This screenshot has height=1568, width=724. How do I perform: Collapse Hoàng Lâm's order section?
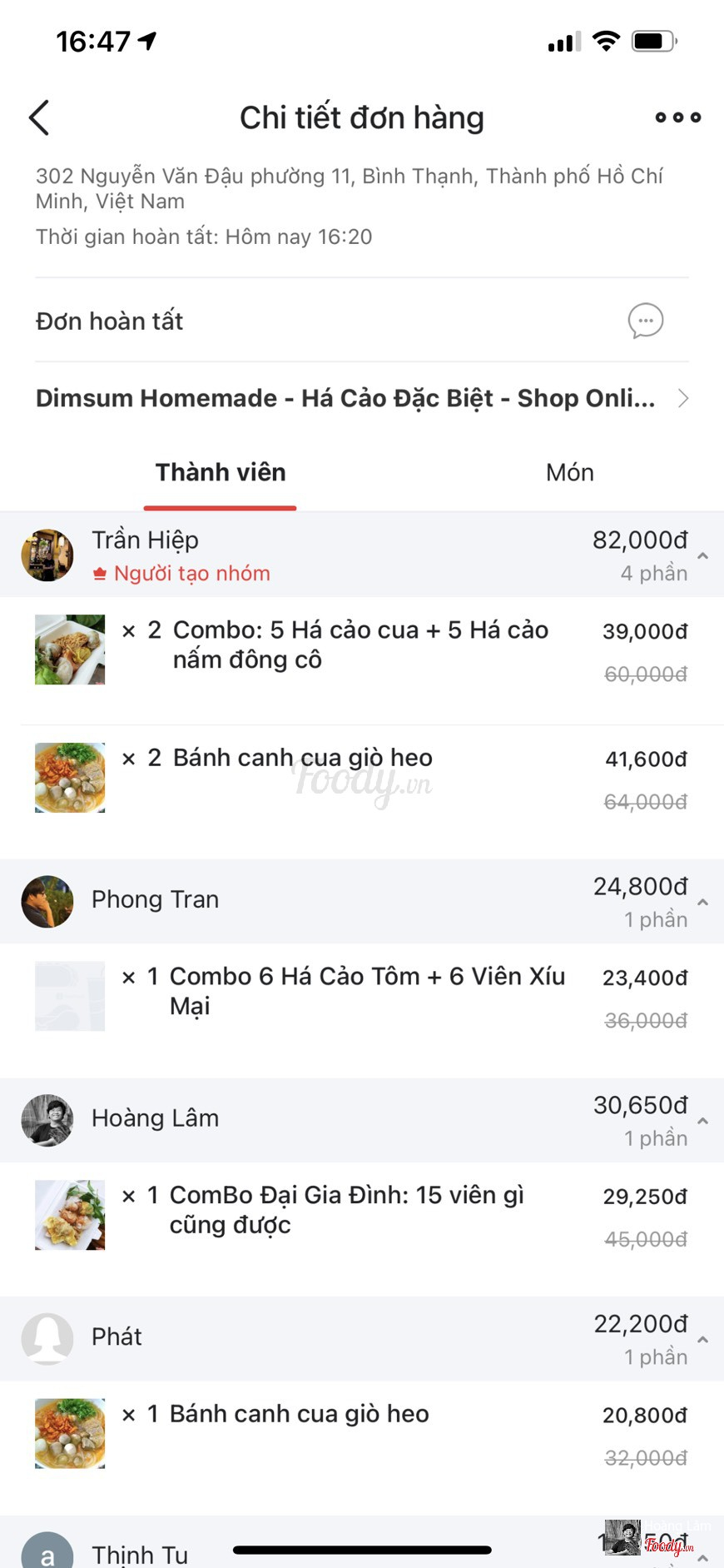click(702, 1121)
